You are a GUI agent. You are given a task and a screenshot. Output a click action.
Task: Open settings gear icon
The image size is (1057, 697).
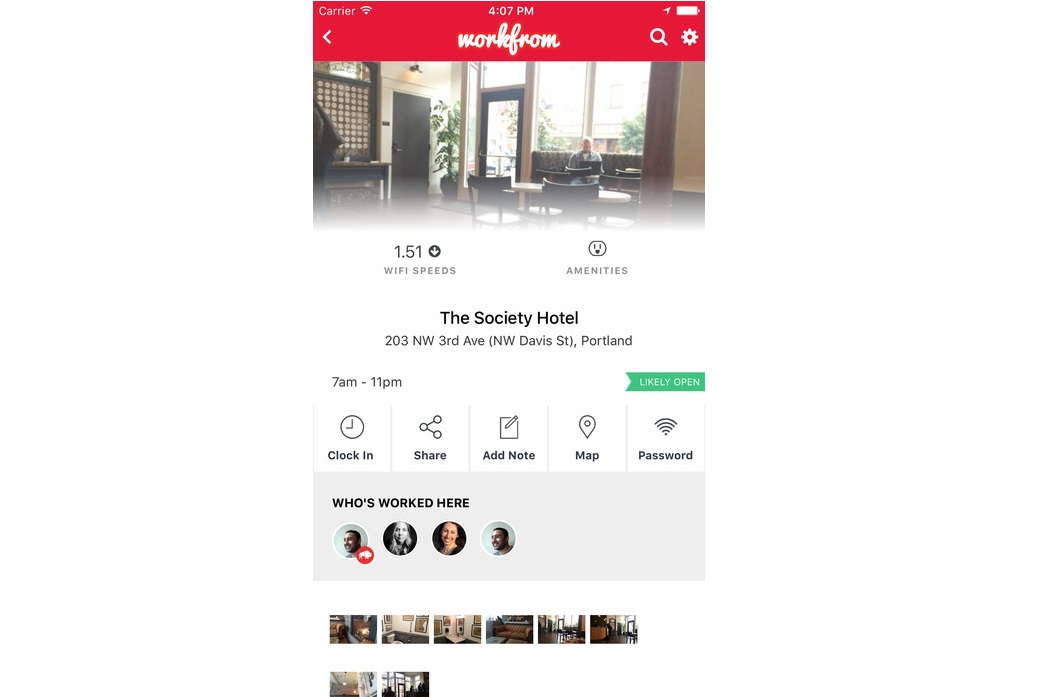pos(690,37)
